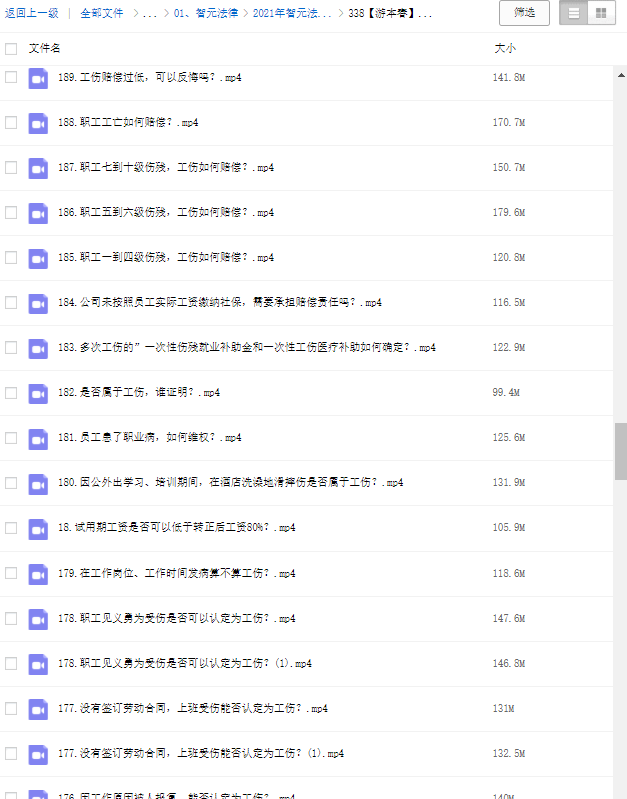Open the 全部文件 breadcrumb
This screenshot has height=799, width=627.
(x=102, y=13)
